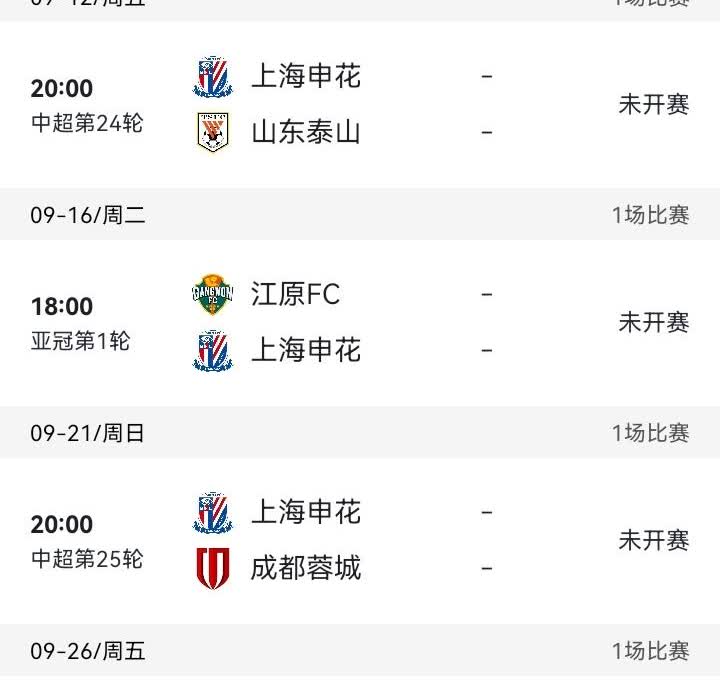720x684 pixels.
Task: Open the 上海申花 vs 山东泰山 match
Action: tap(360, 105)
